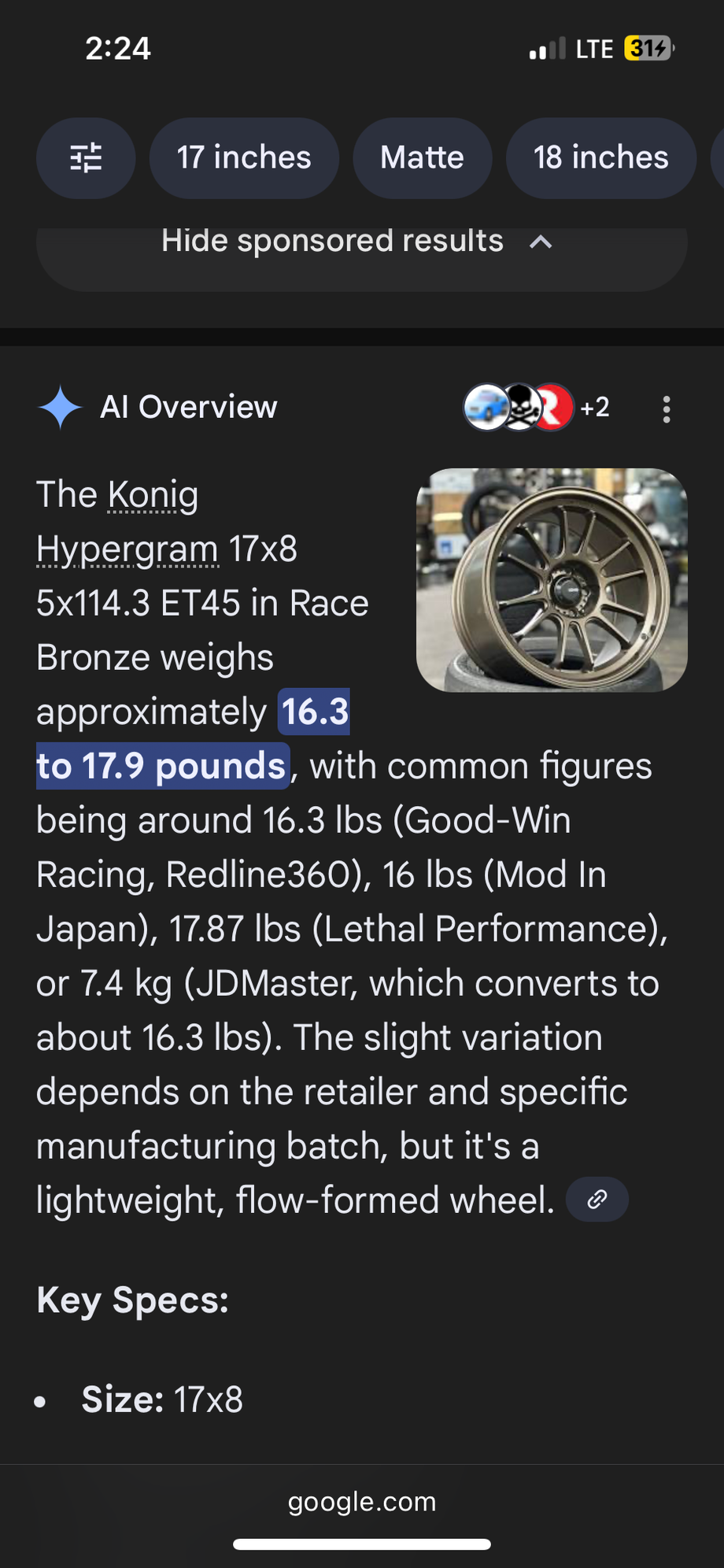This screenshot has height=1568, width=724.
Task: Open the Konig Hypergram underlined link
Action: 153,496
